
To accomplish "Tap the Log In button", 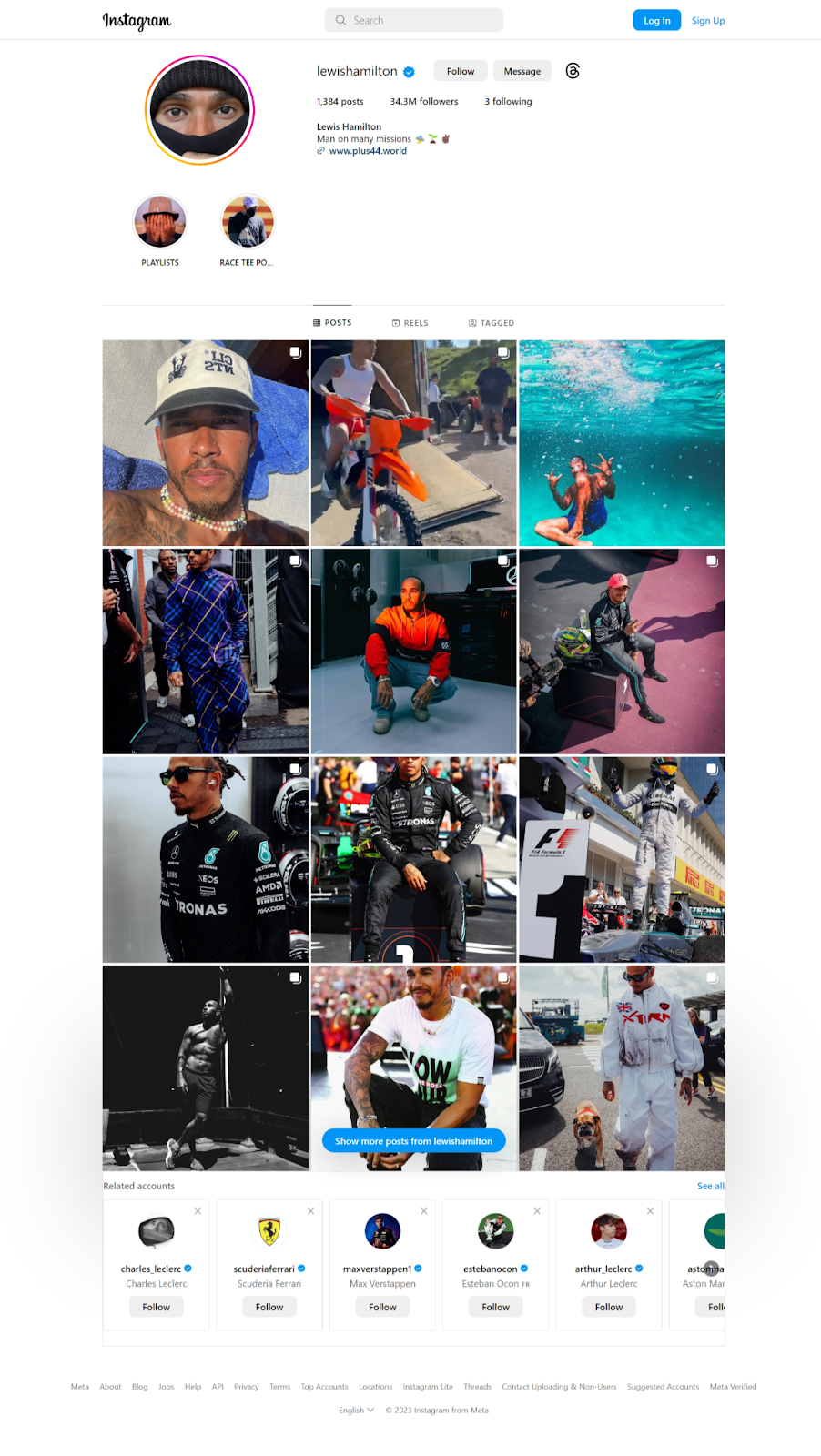I will [656, 20].
